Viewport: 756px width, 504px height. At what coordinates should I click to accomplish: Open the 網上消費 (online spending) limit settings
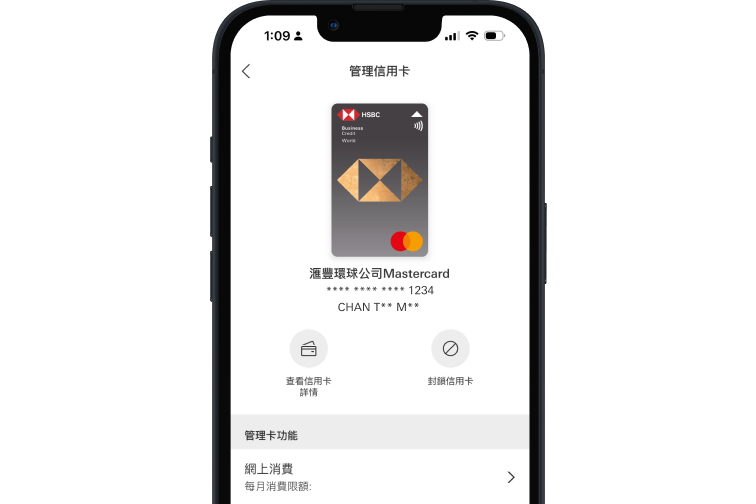379,476
